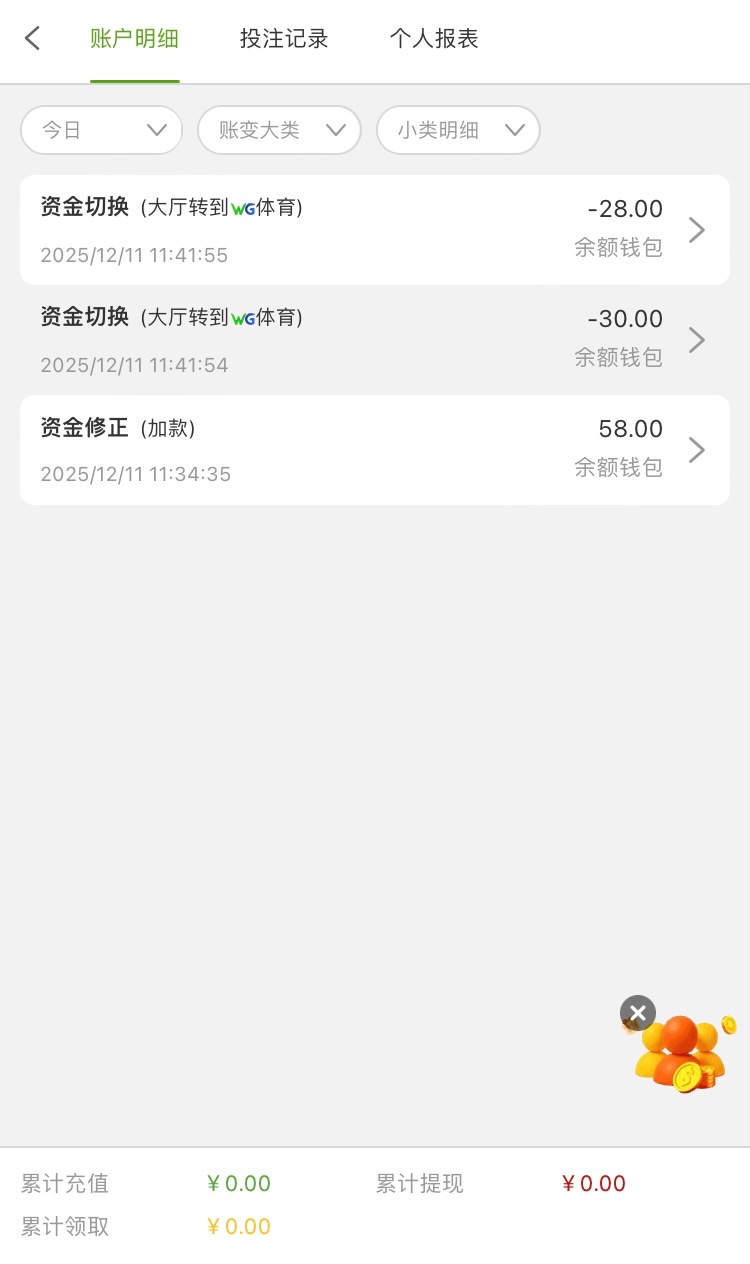Switch to the 投注记录 tab
This screenshot has height=1264, width=750.
pyautogui.click(x=284, y=39)
